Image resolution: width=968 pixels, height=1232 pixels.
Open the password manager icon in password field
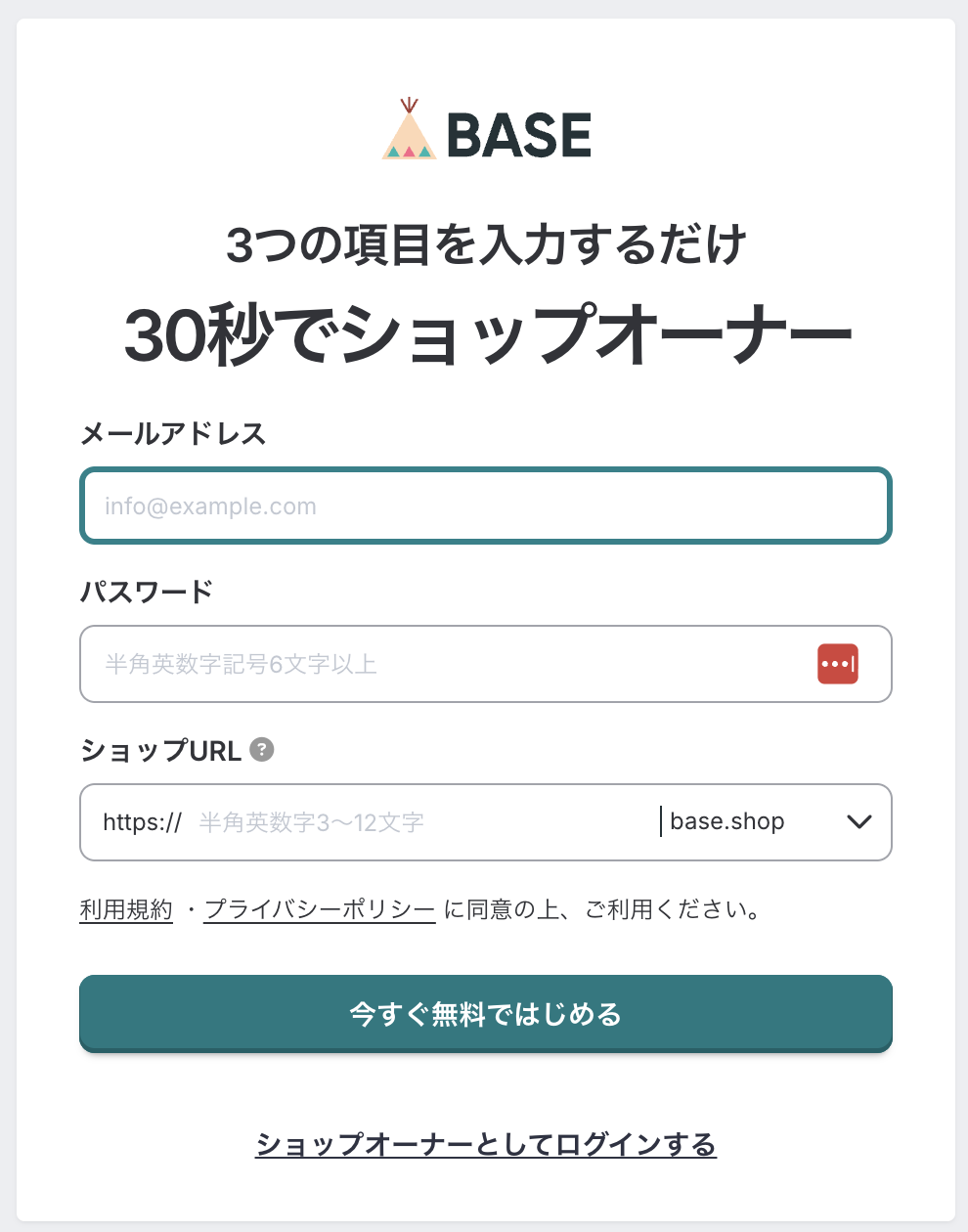(x=838, y=664)
